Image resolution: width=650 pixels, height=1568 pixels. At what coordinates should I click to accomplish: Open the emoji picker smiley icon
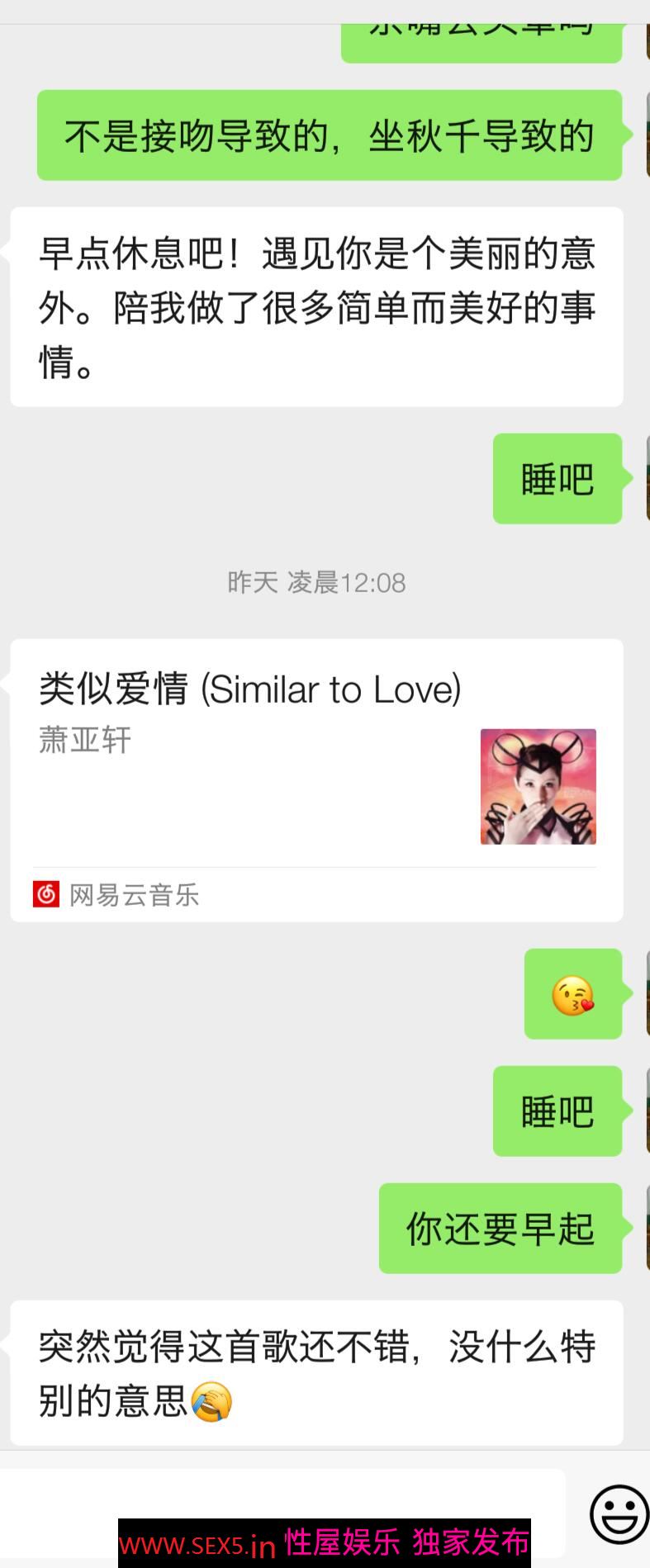pyautogui.click(x=619, y=1513)
